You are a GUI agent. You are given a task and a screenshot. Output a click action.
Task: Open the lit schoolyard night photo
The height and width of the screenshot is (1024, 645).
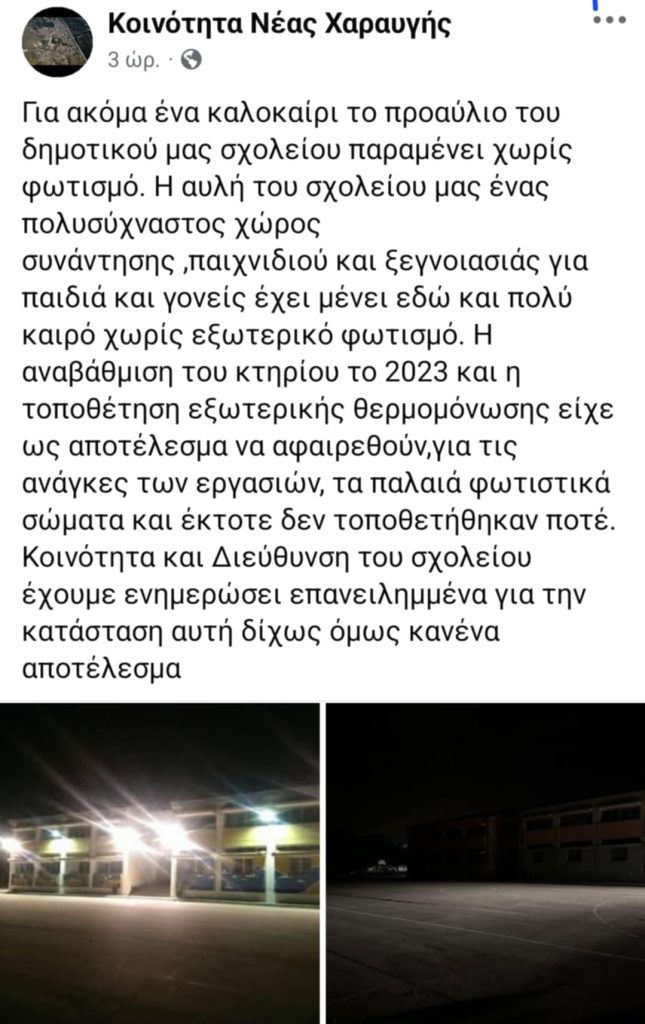coord(160,862)
